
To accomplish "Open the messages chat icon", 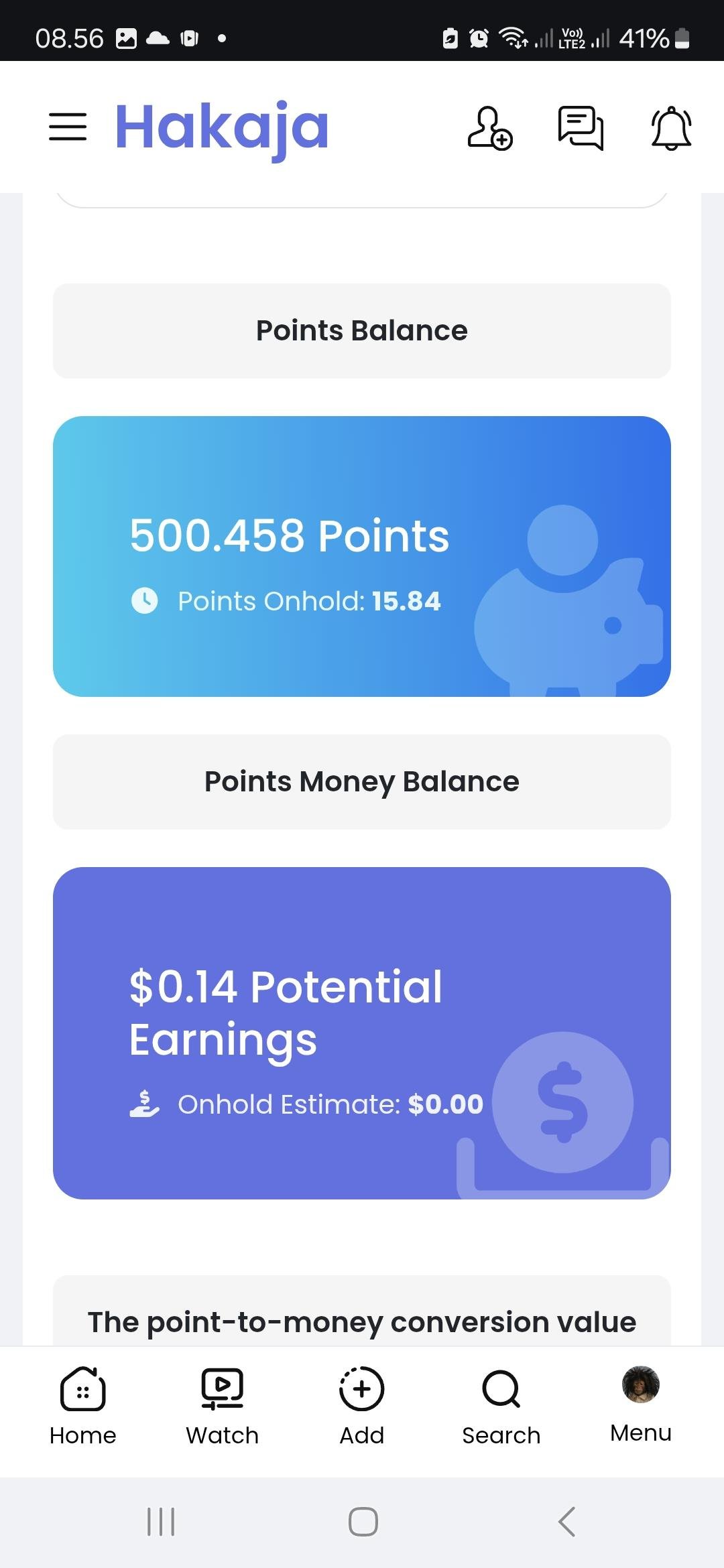I will click(x=581, y=127).
